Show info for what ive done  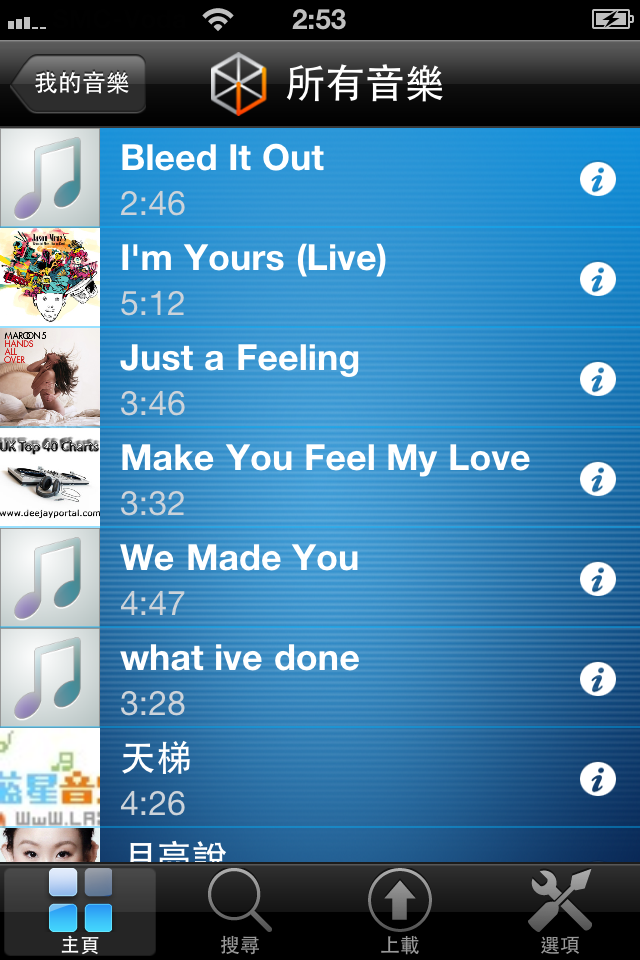click(x=598, y=679)
